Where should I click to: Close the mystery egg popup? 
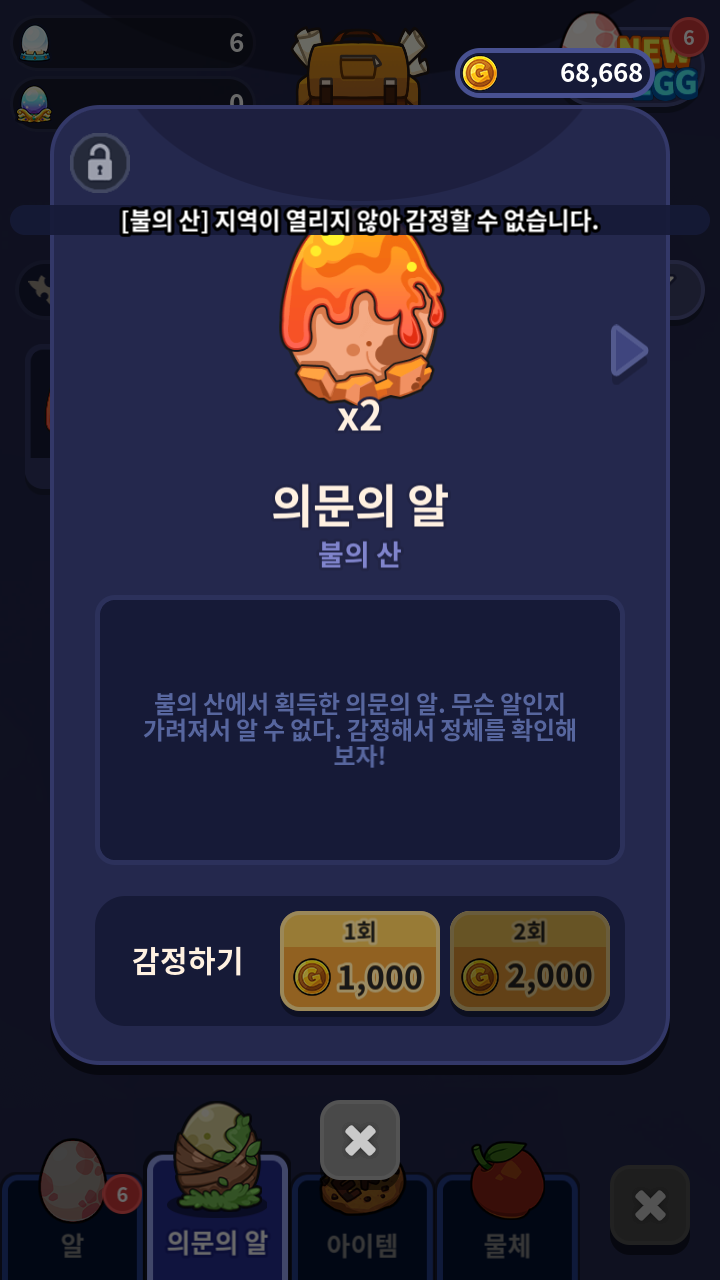click(x=360, y=1140)
